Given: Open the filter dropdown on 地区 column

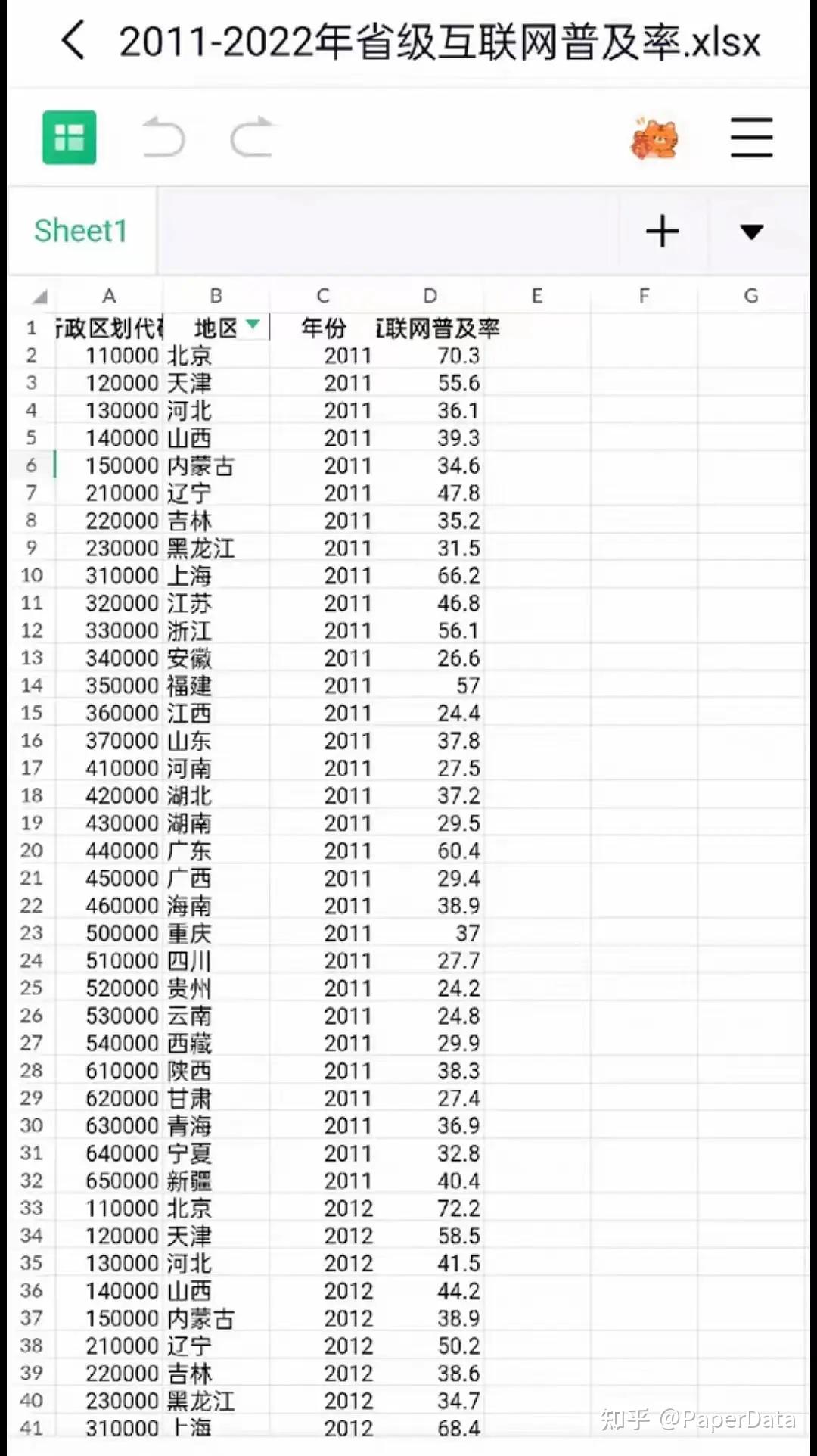Looking at the screenshot, I should click(253, 326).
